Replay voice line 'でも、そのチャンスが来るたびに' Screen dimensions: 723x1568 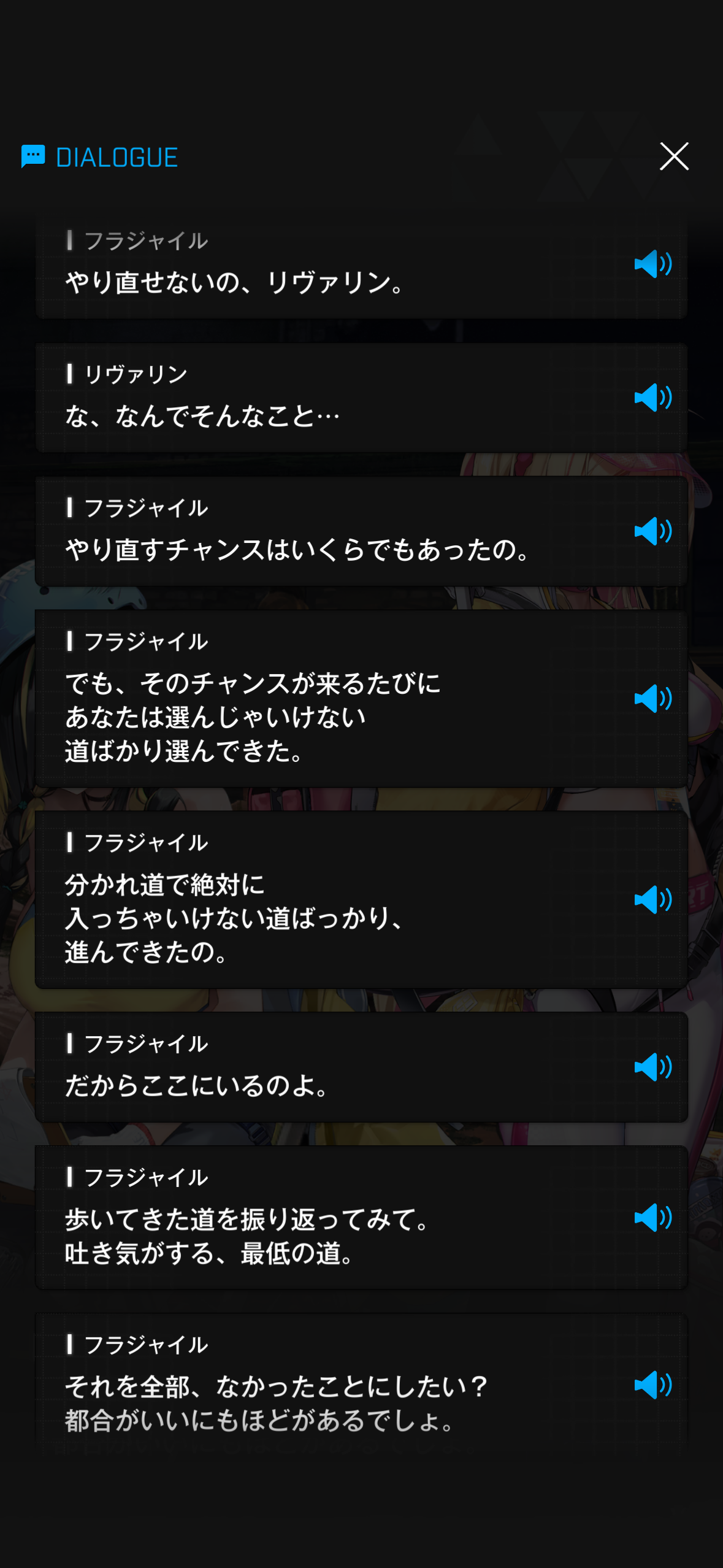pyautogui.click(x=652, y=699)
